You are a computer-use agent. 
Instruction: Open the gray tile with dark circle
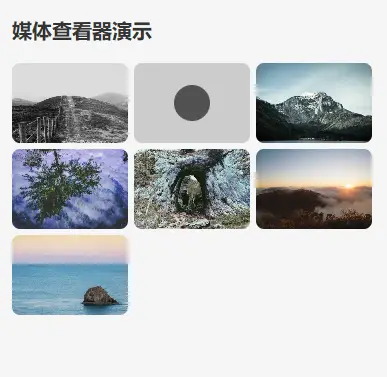coord(192,103)
